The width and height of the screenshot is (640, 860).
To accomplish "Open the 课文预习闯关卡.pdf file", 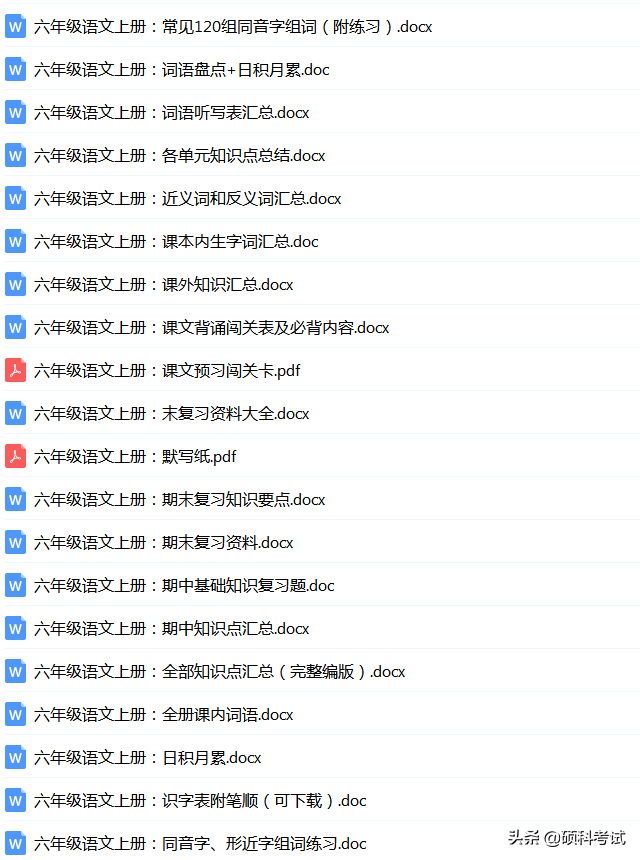I will pyautogui.click(x=167, y=371).
